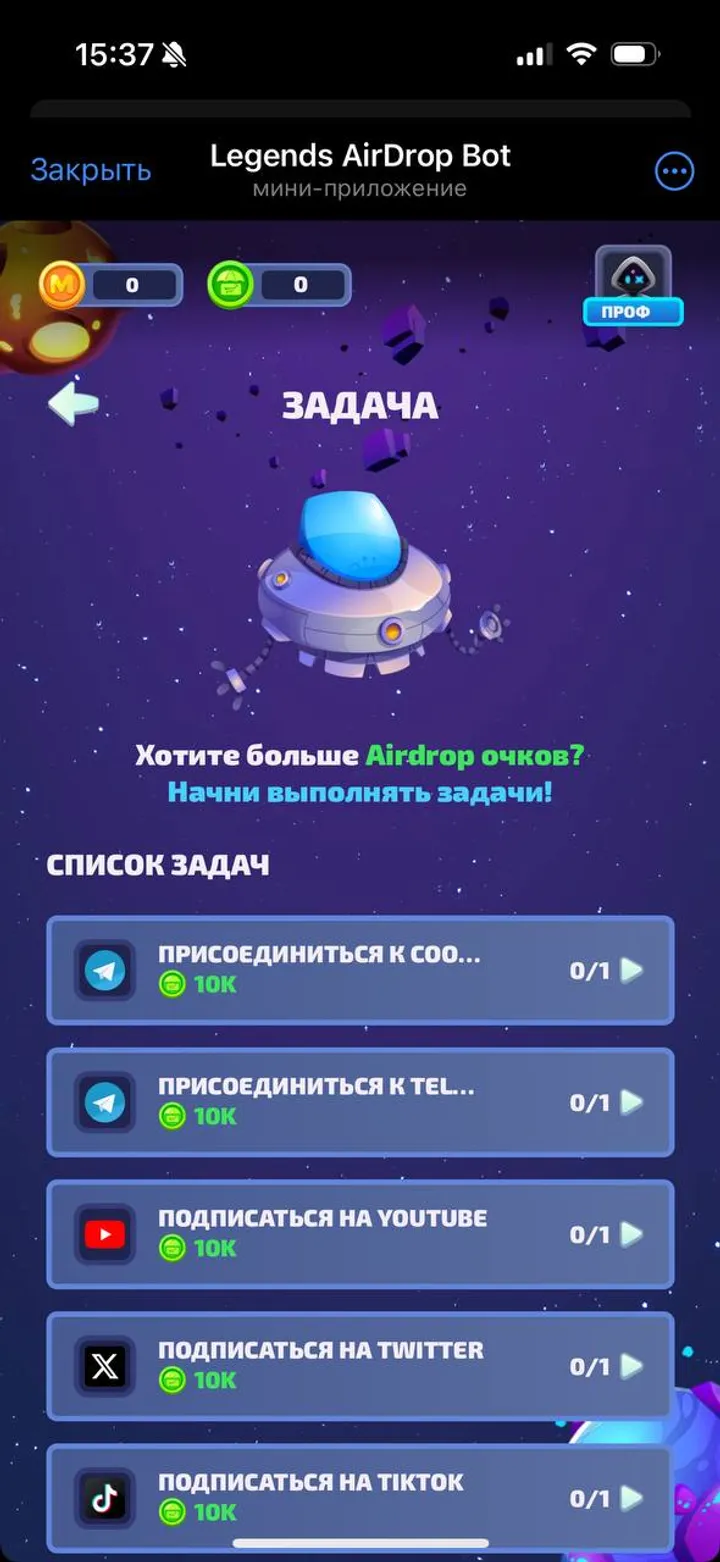Viewport: 720px width, 1562px height.
Task: Click the Telegram icon on the first community task
Action: tap(103, 969)
